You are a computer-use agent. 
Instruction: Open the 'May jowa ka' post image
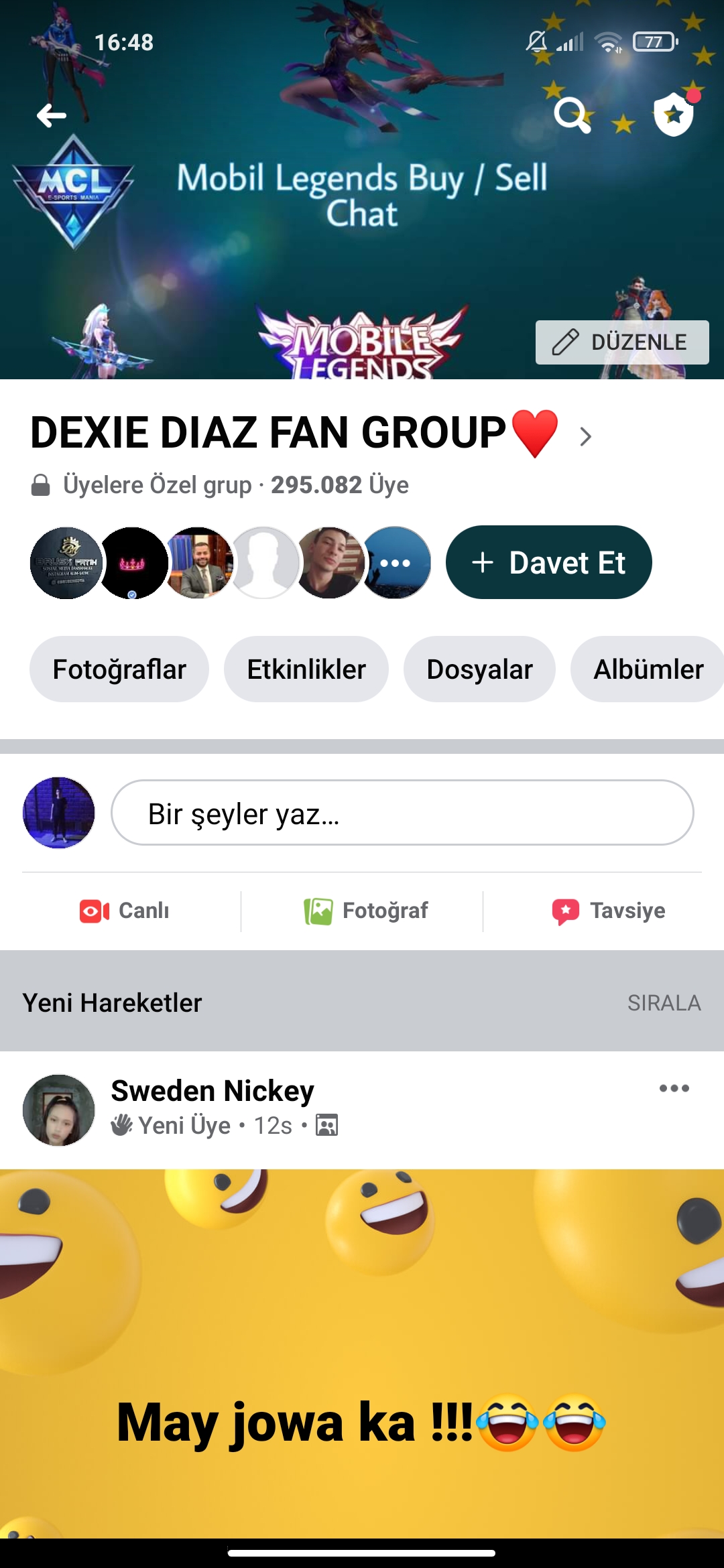click(362, 1354)
